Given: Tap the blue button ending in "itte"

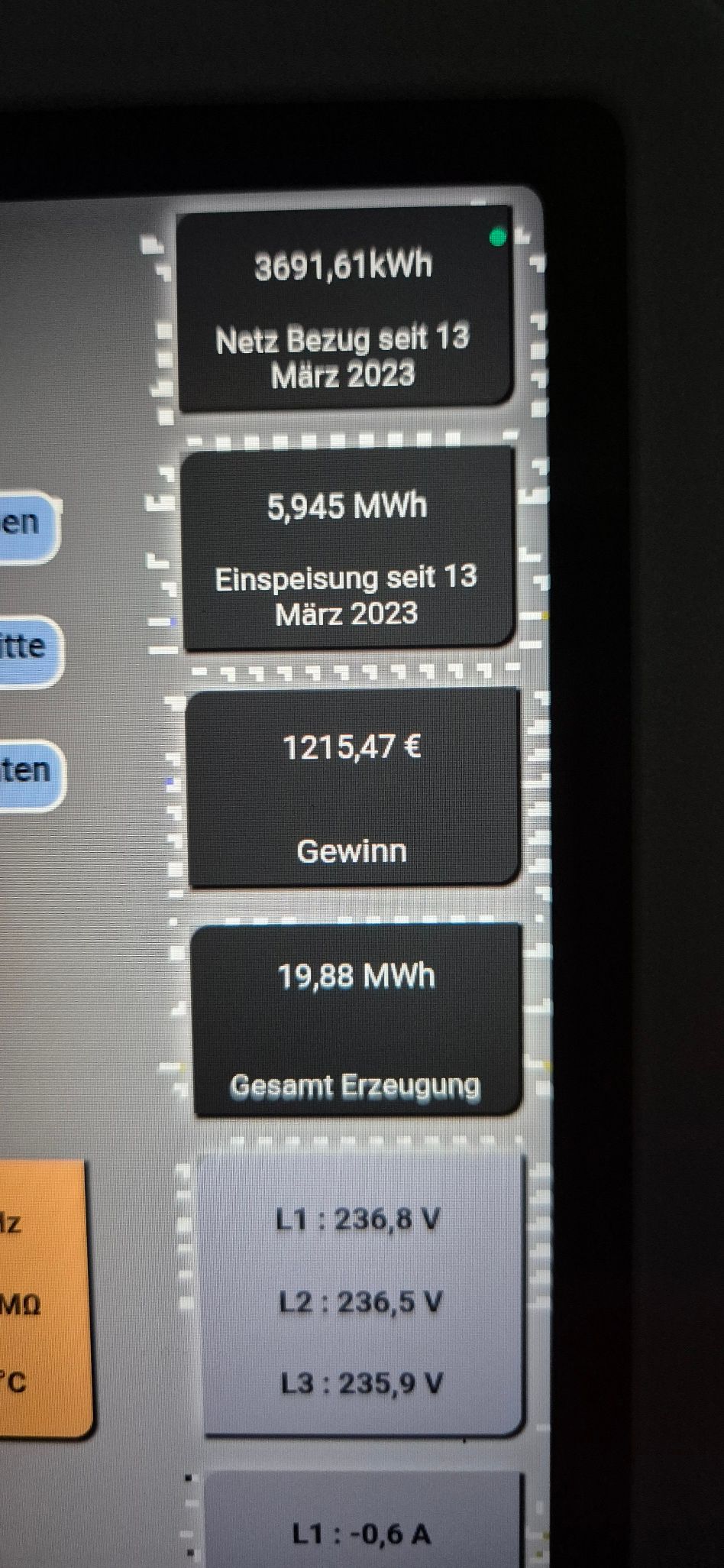Looking at the screenshot, I should coord(27,647).
